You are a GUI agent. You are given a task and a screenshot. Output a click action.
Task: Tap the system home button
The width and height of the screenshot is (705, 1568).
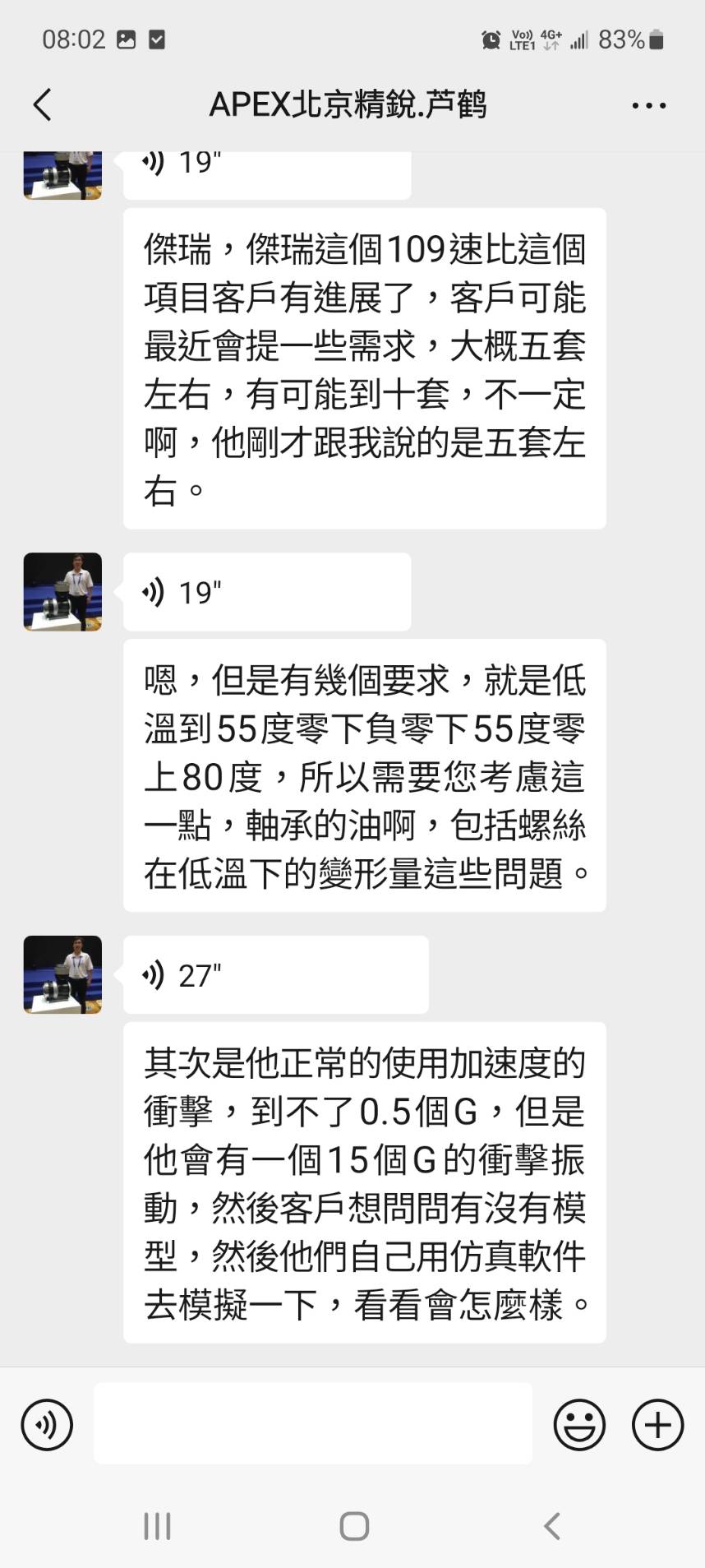(353, 1526)
